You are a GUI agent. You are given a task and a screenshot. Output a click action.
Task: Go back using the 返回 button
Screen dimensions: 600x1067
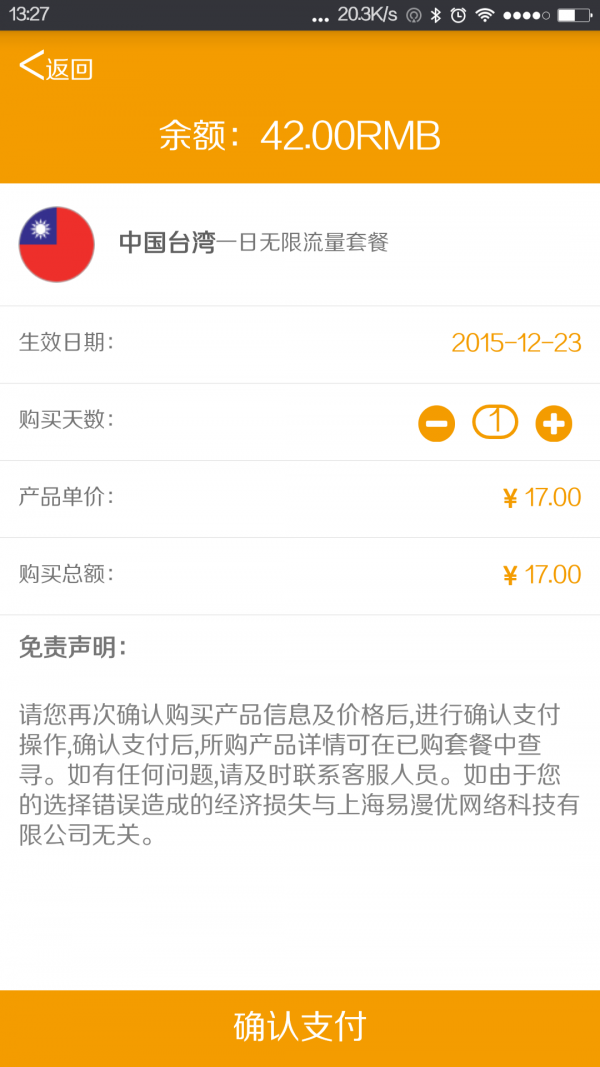[x=56, y=67]
